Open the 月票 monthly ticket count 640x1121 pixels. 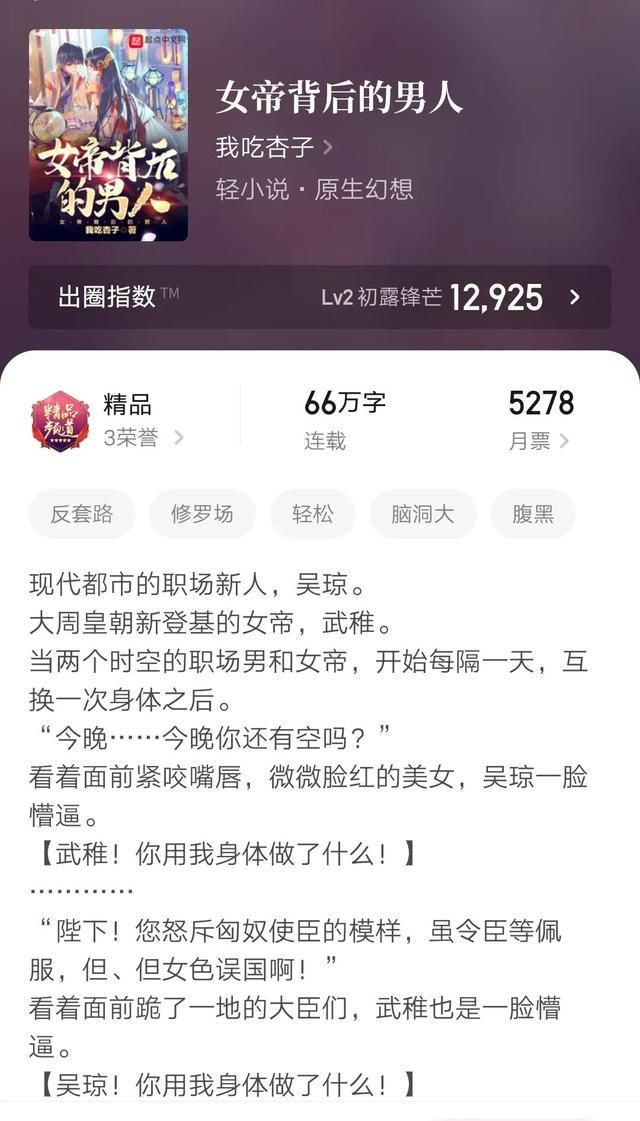point(541,421)
